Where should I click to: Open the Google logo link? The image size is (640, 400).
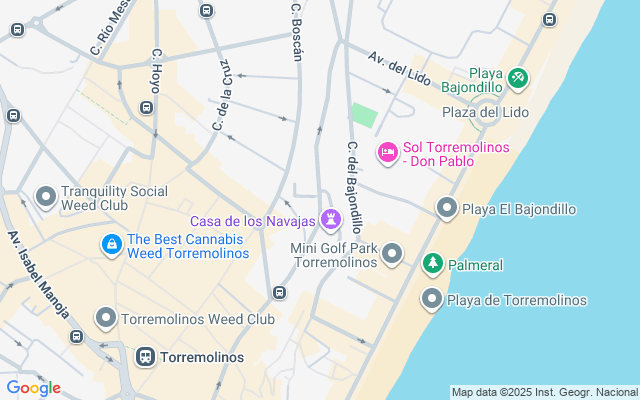pyautogui.click(x=33, y=388)
